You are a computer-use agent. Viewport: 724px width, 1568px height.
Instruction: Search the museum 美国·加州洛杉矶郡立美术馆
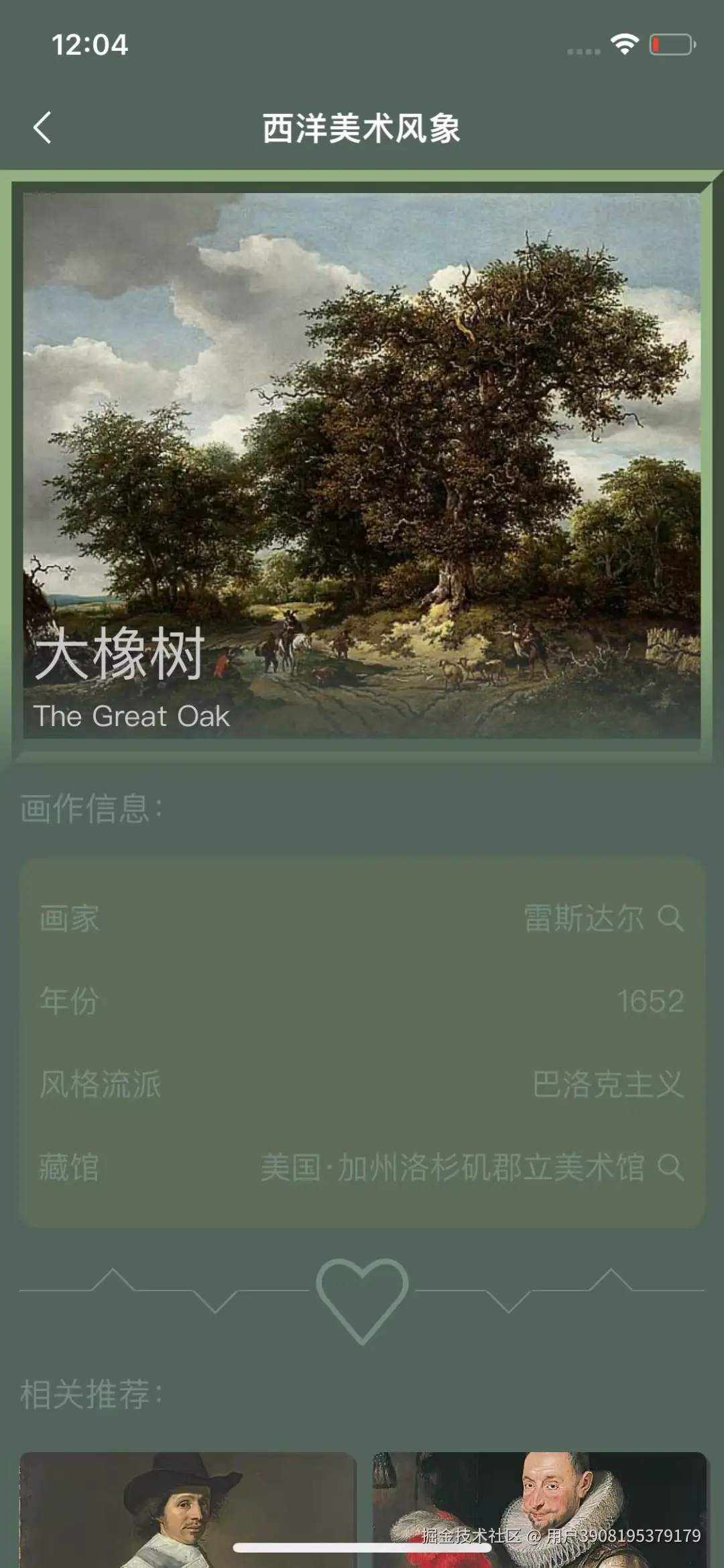(x=670, y=1167)
